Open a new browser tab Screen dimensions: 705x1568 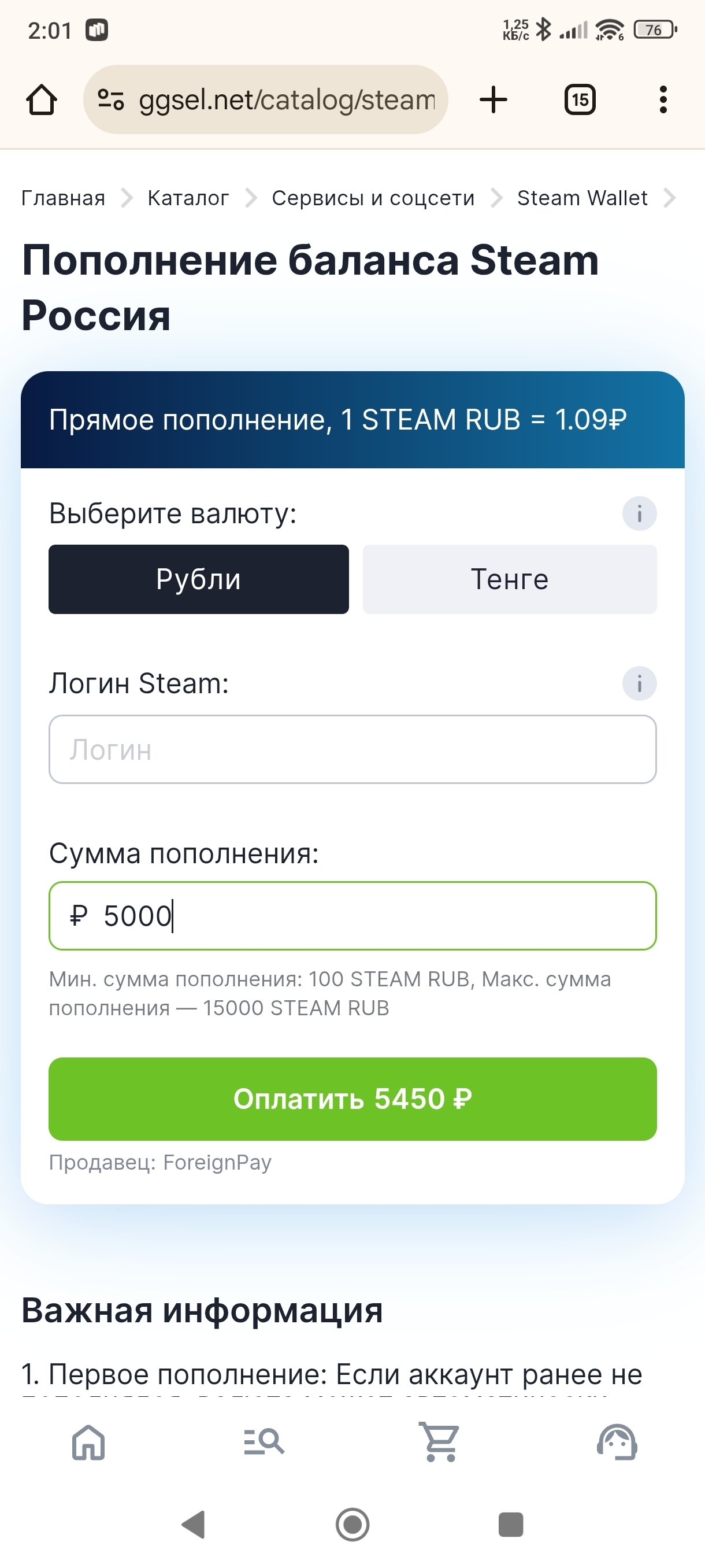[x=493, y=100]
